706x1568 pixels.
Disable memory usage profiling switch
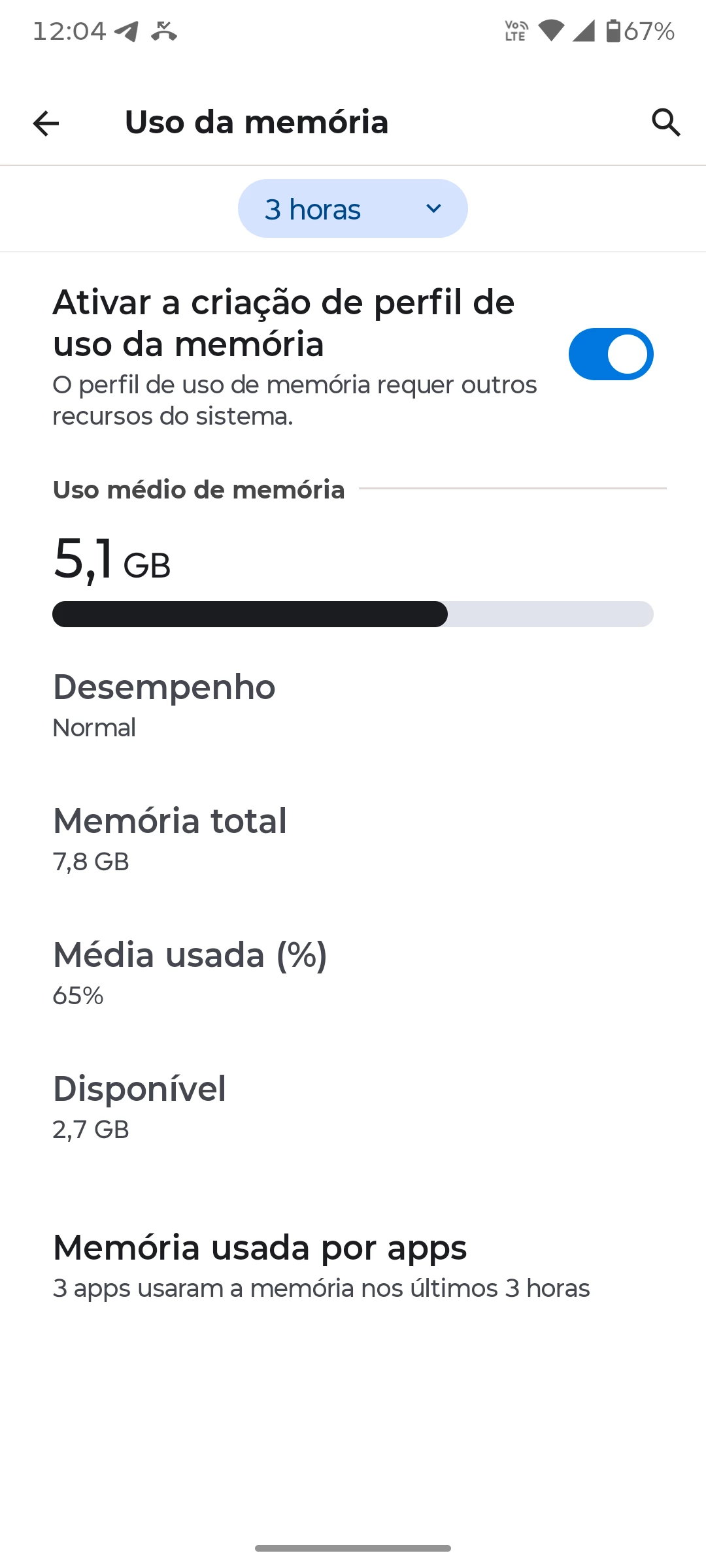click(611, 354)
